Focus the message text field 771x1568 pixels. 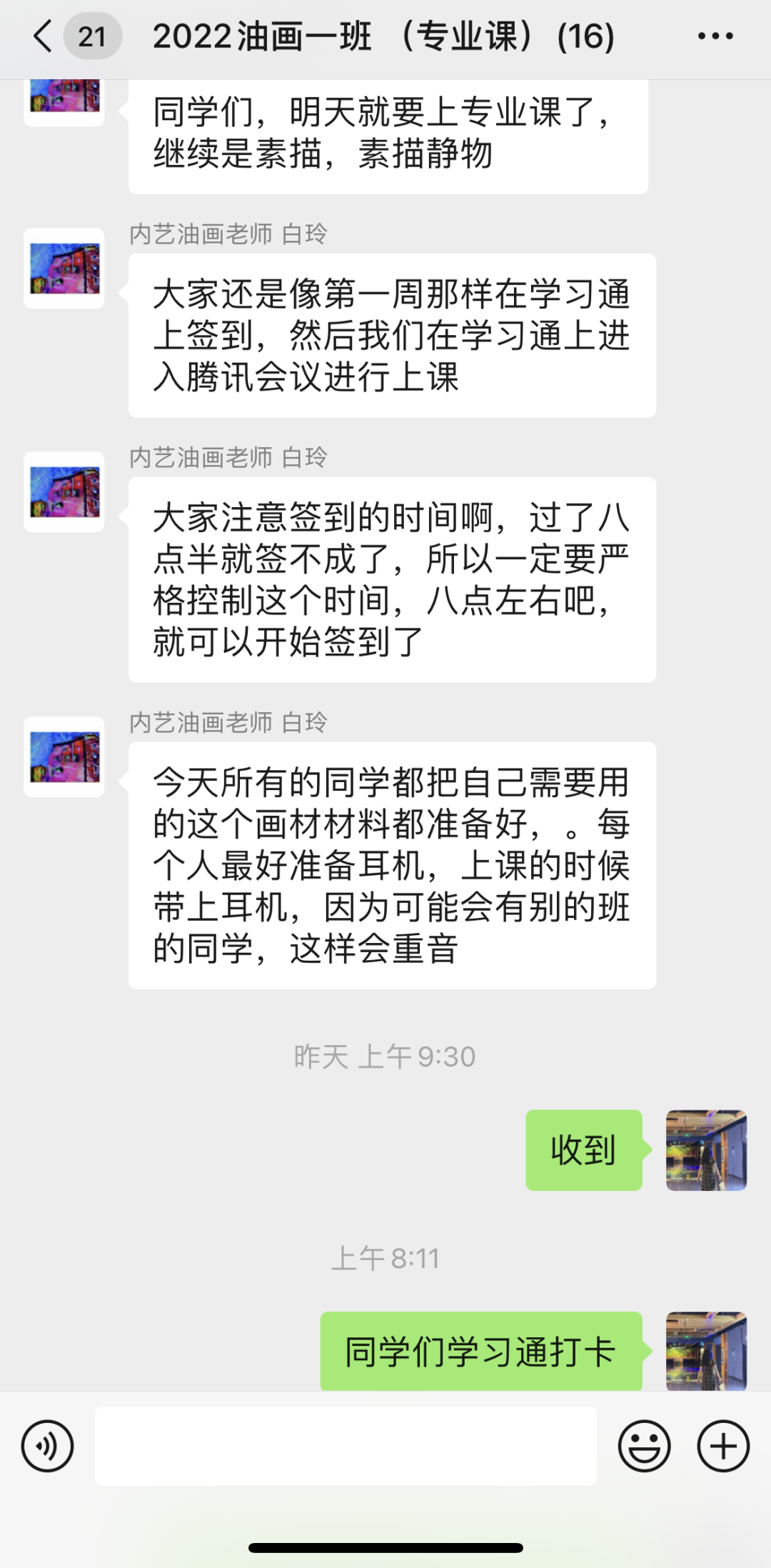346,1447
